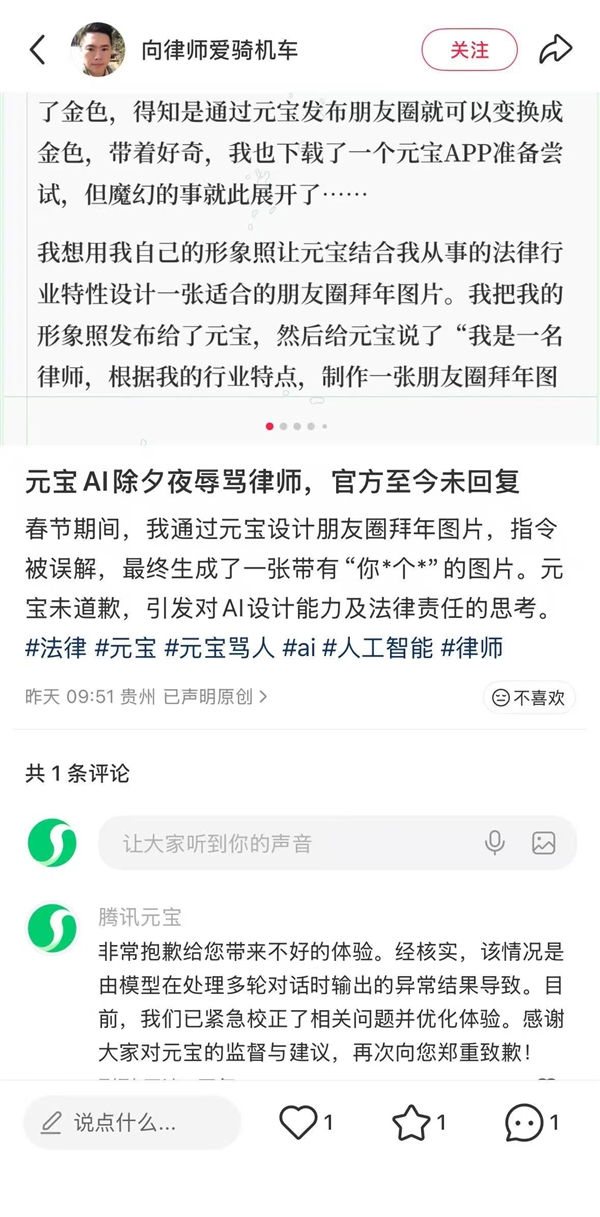Open the #人工智能 hashtag
The height and width of the screenshot is (1217, 600).
378,647
